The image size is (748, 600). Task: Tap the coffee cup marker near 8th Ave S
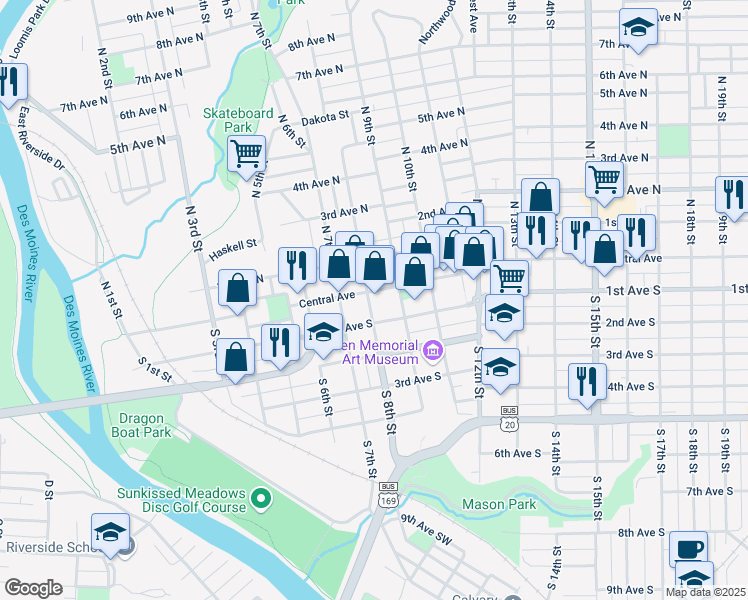click(x=688, y=550)
